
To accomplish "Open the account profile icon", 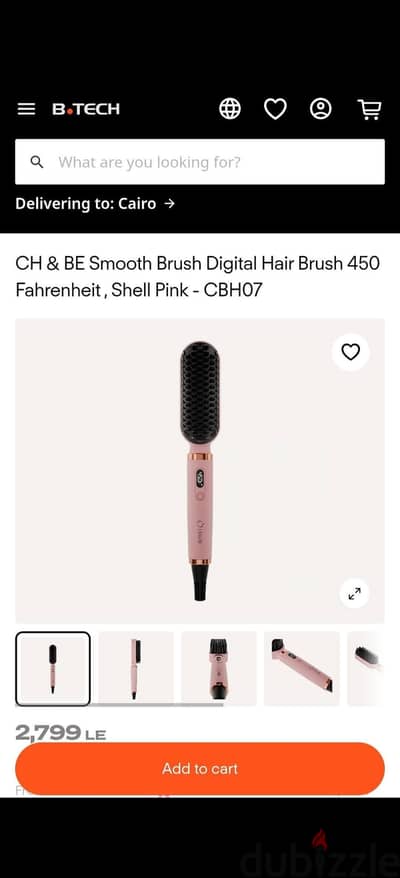I will click(320, 109).
